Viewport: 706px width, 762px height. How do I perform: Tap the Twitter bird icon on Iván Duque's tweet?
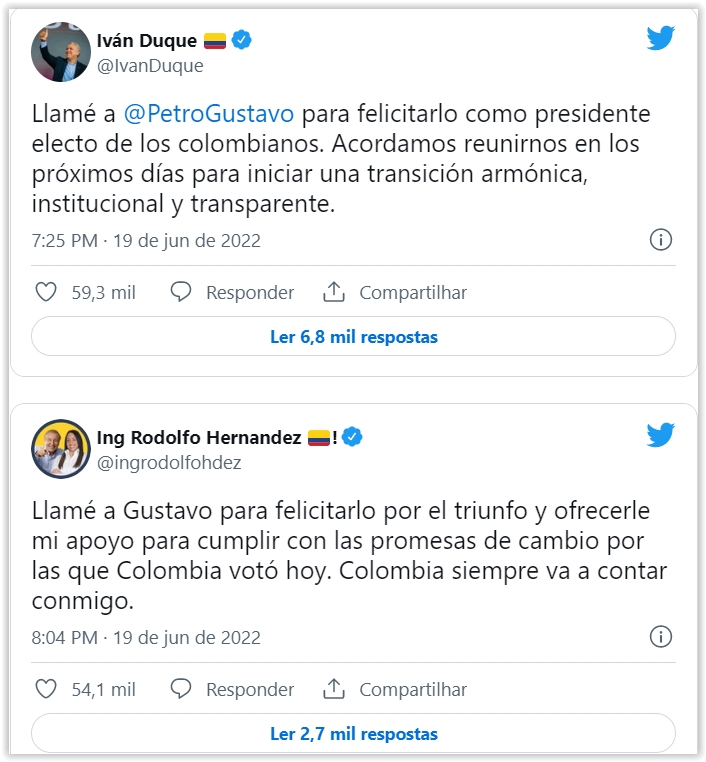(x=660, y=38)
